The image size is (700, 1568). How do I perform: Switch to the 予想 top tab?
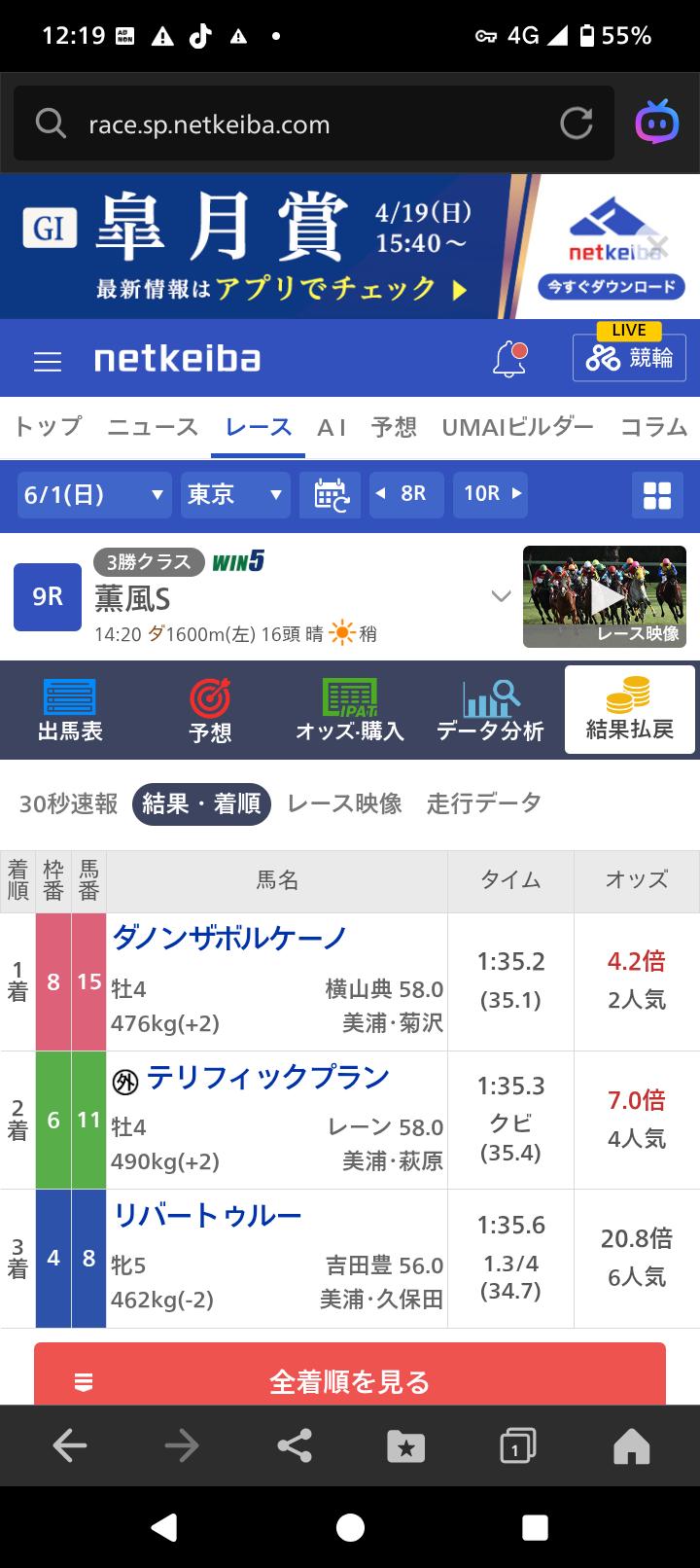(x=394, y=427)
